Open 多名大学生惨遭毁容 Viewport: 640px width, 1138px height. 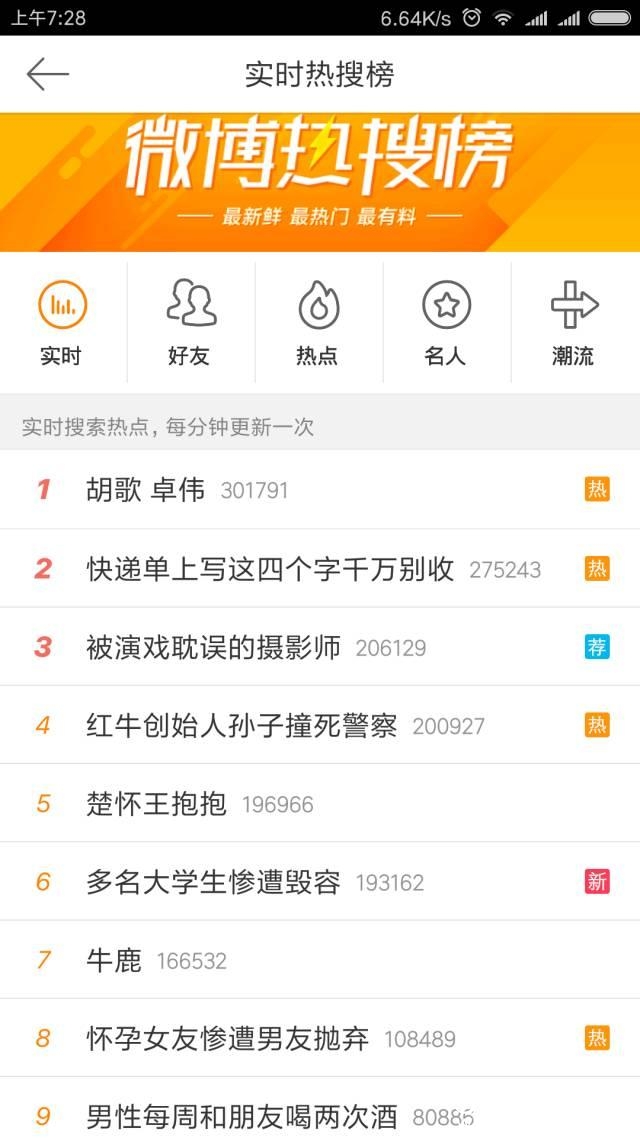click(x=214, y=882)
